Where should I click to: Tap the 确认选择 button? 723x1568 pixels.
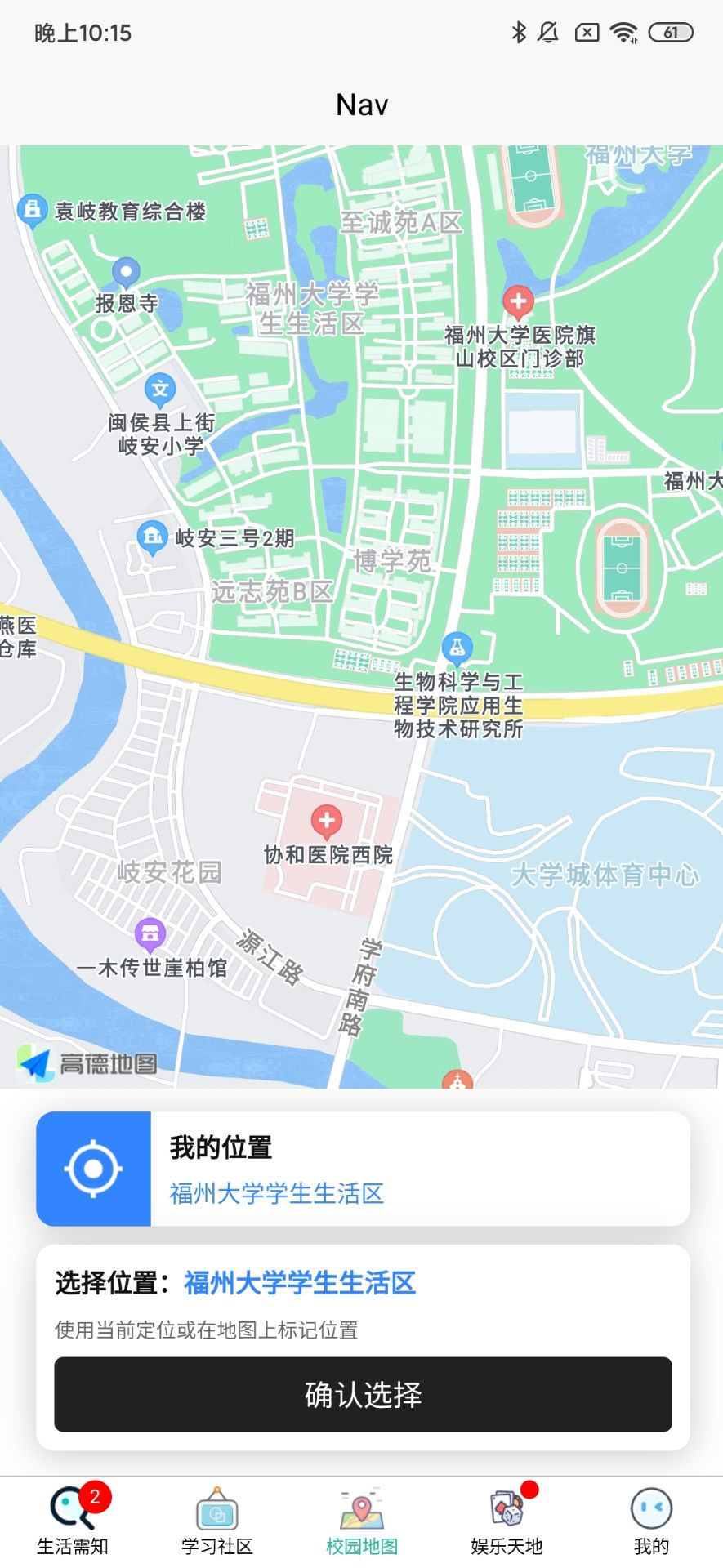click(x=363, y=1394)
